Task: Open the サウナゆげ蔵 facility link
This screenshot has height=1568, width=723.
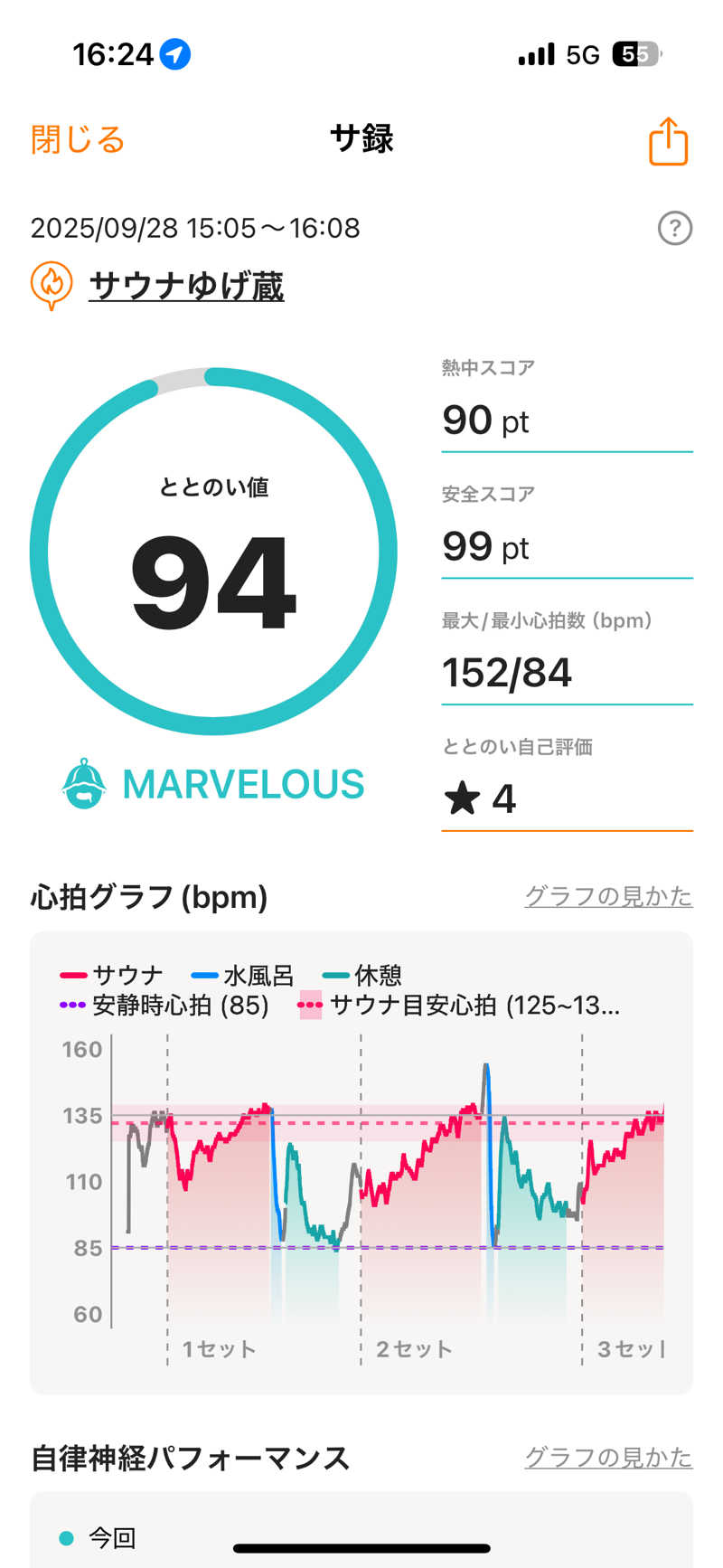Action: pyautogui.click(x=186, y=286)
